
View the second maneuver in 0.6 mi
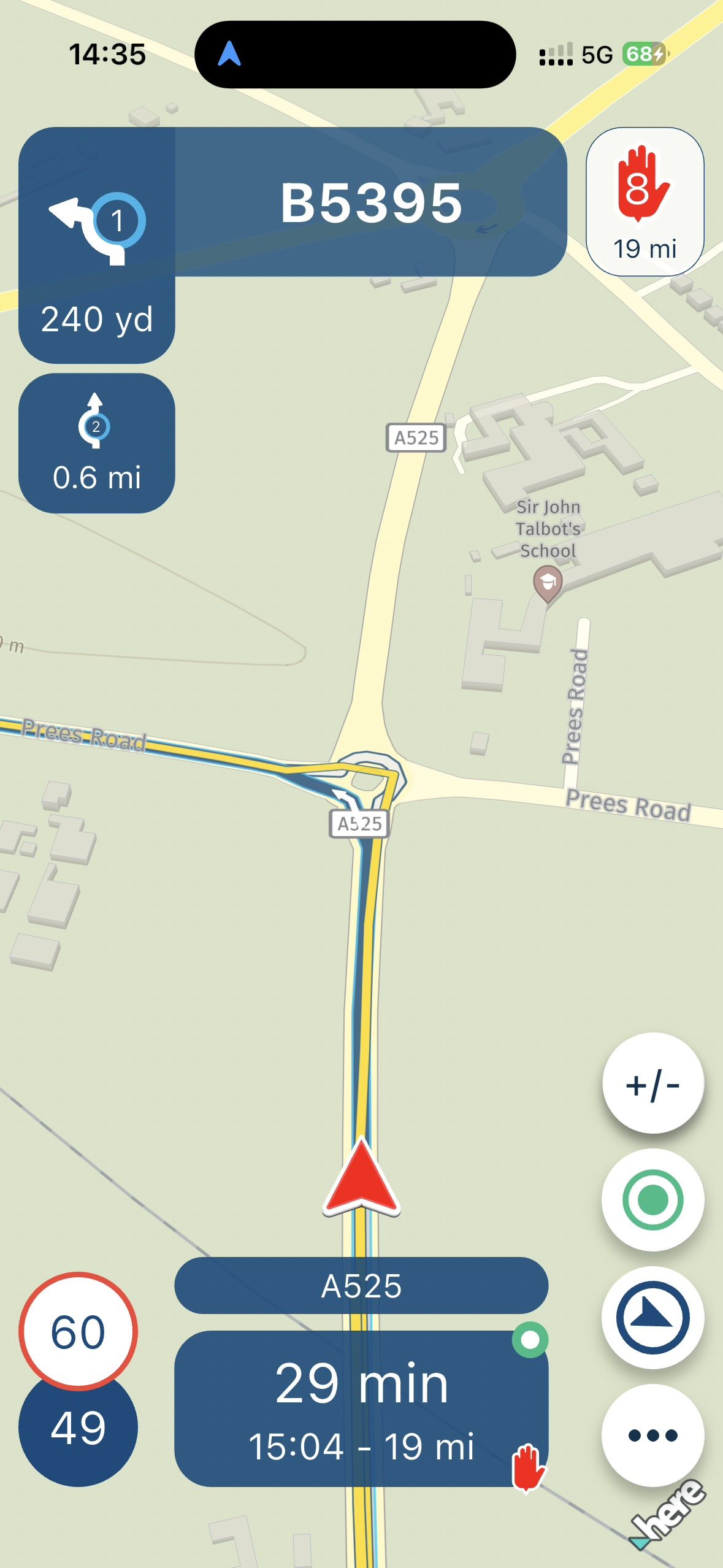tap(97, 444)
